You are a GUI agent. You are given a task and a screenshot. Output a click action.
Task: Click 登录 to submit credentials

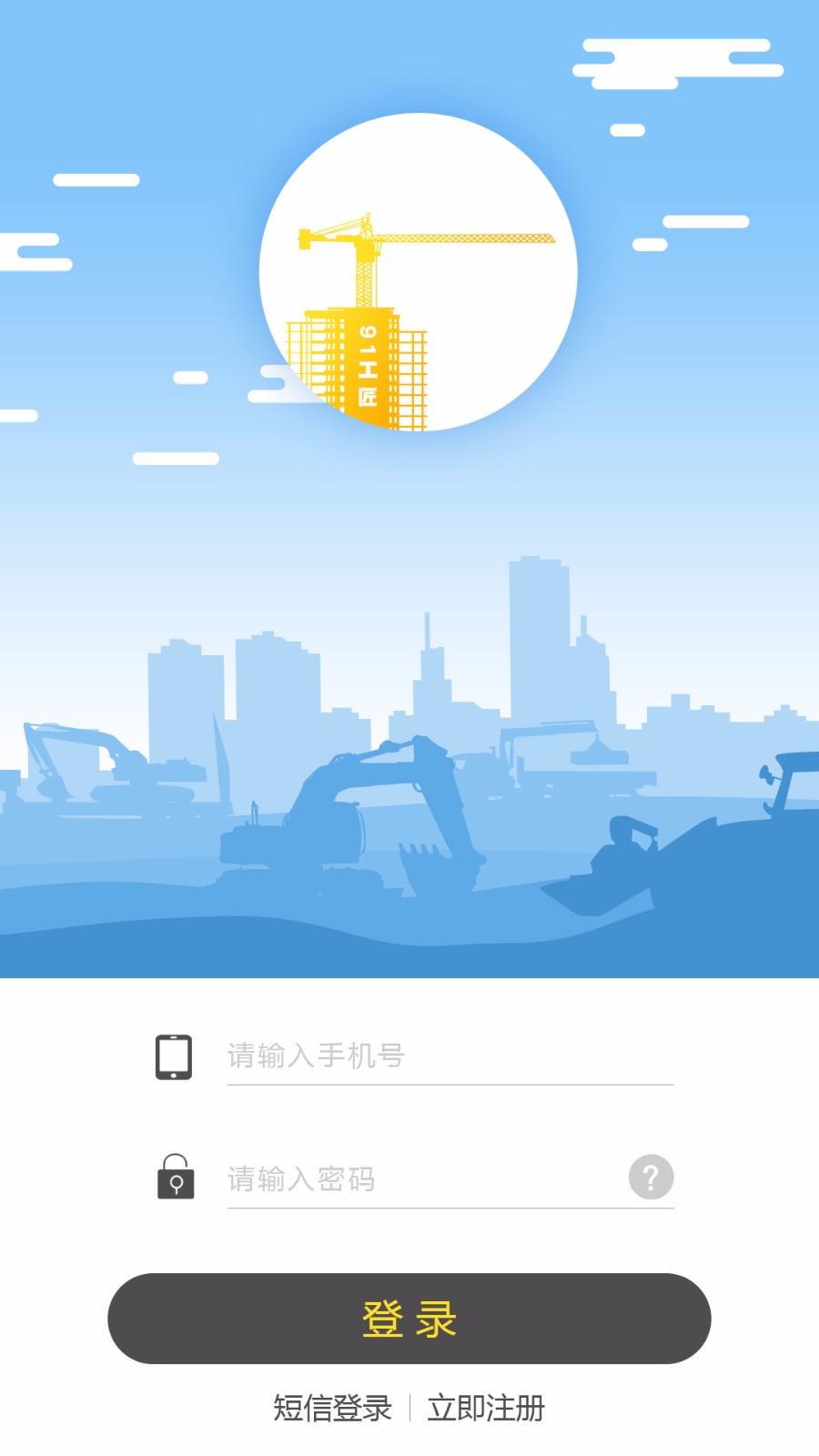(409, 1317)
